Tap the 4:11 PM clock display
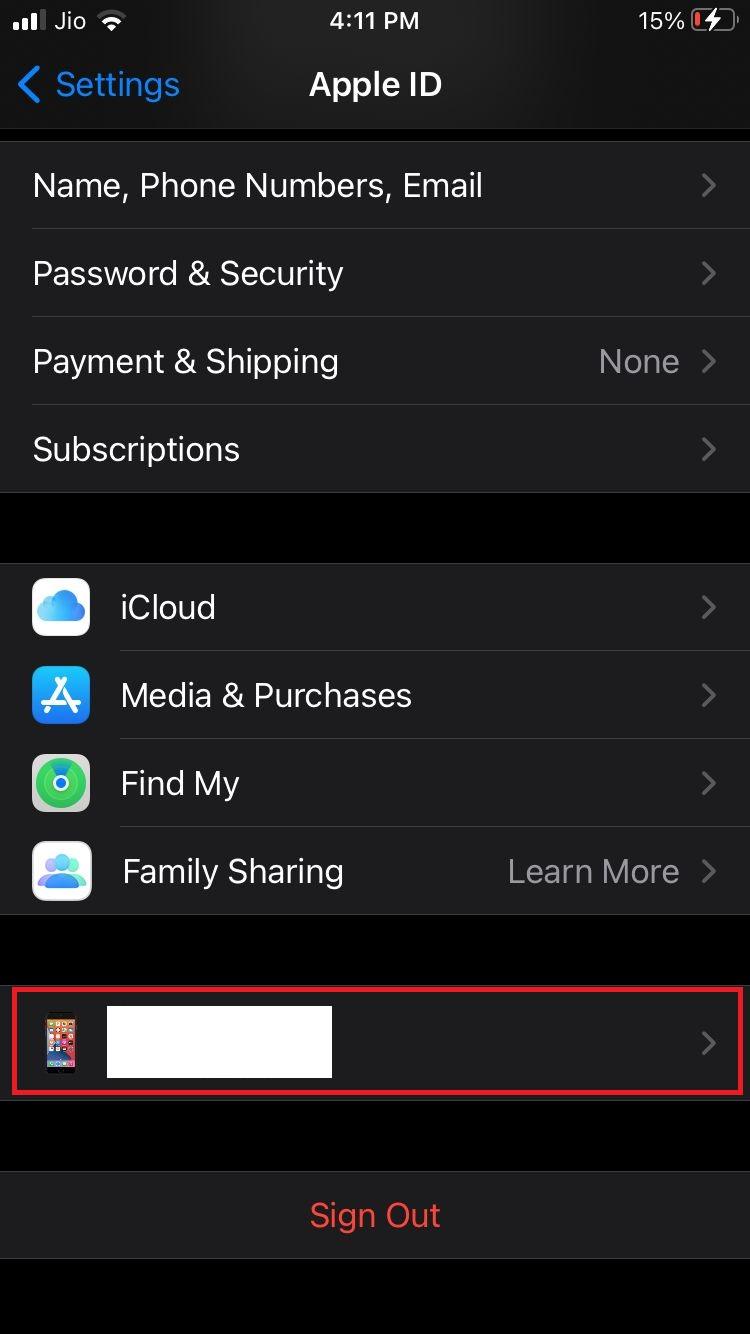 click(375, 20)
